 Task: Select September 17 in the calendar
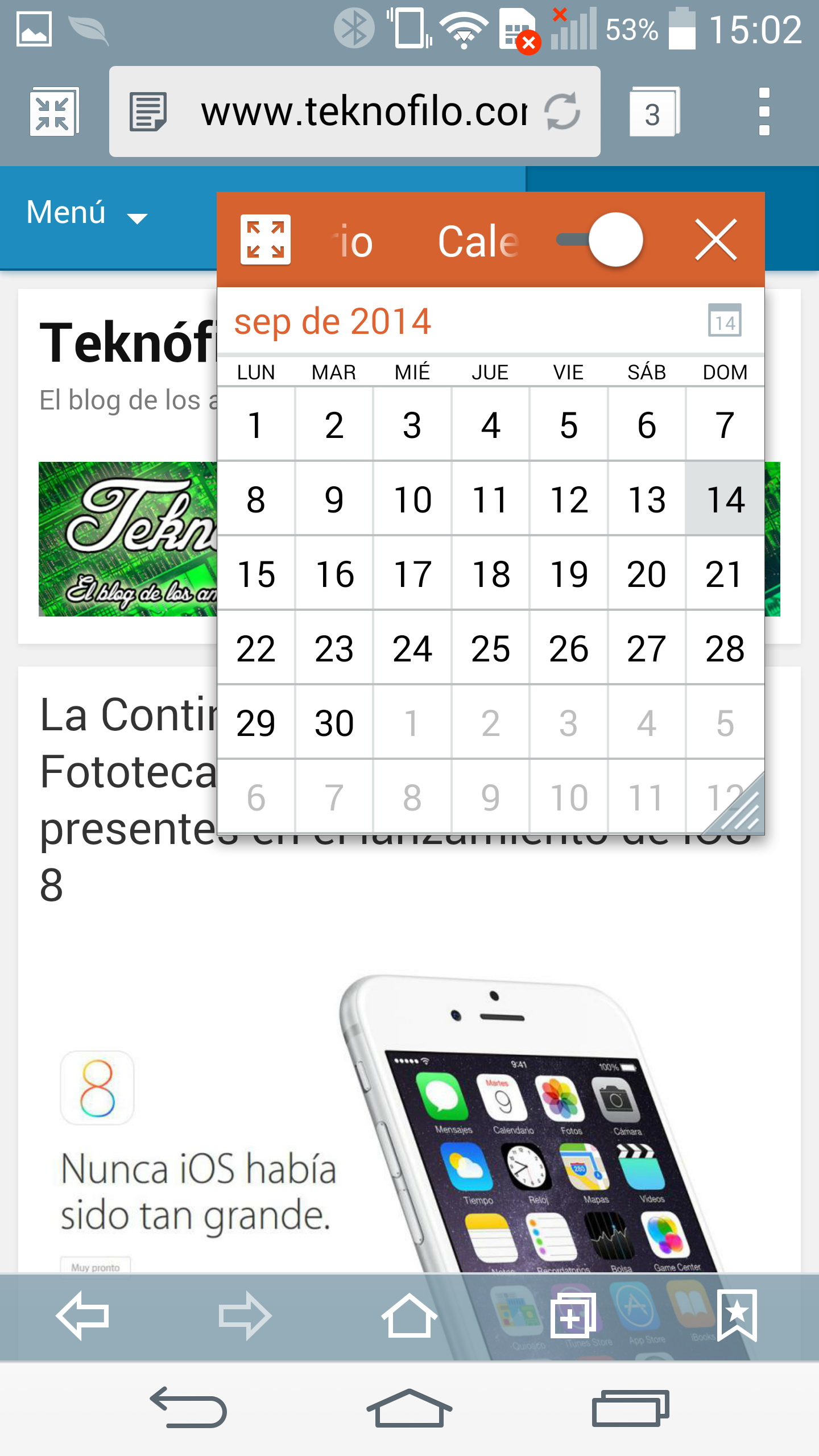412,574
